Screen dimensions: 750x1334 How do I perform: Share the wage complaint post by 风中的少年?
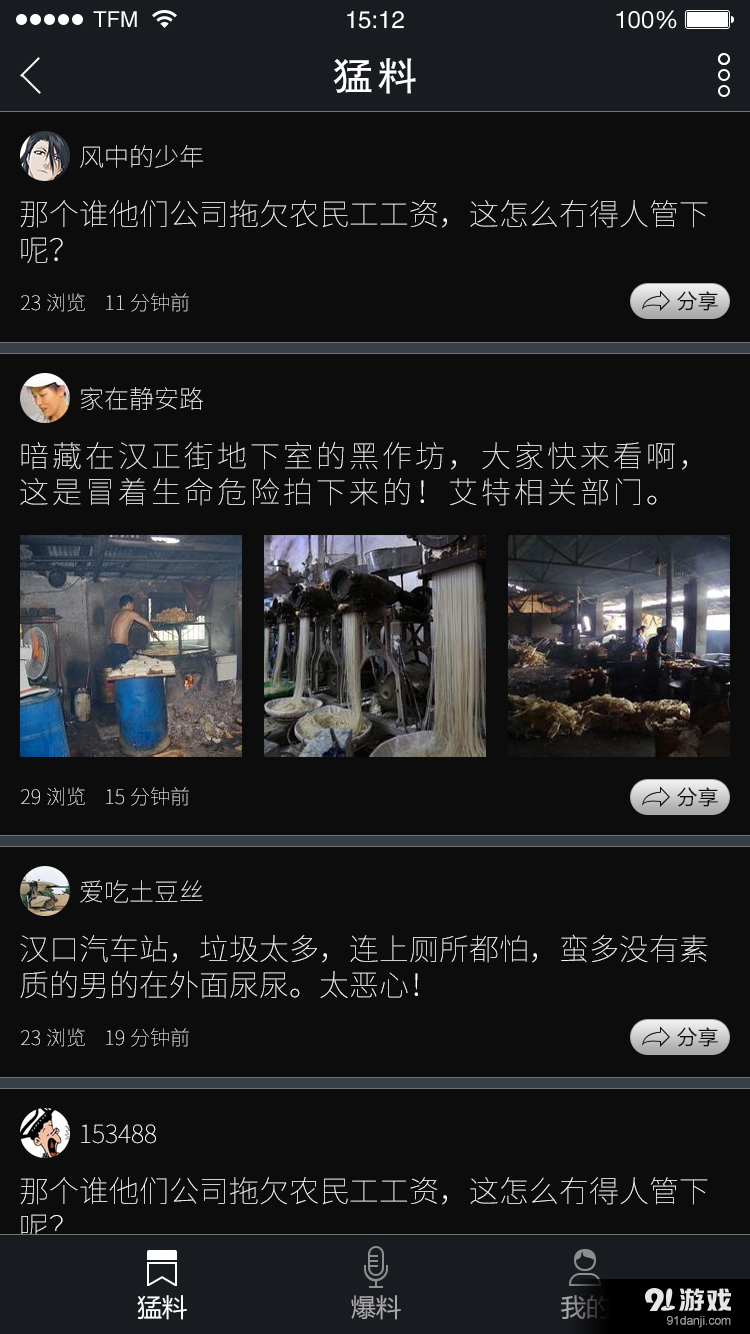click(x=679, y=301)
